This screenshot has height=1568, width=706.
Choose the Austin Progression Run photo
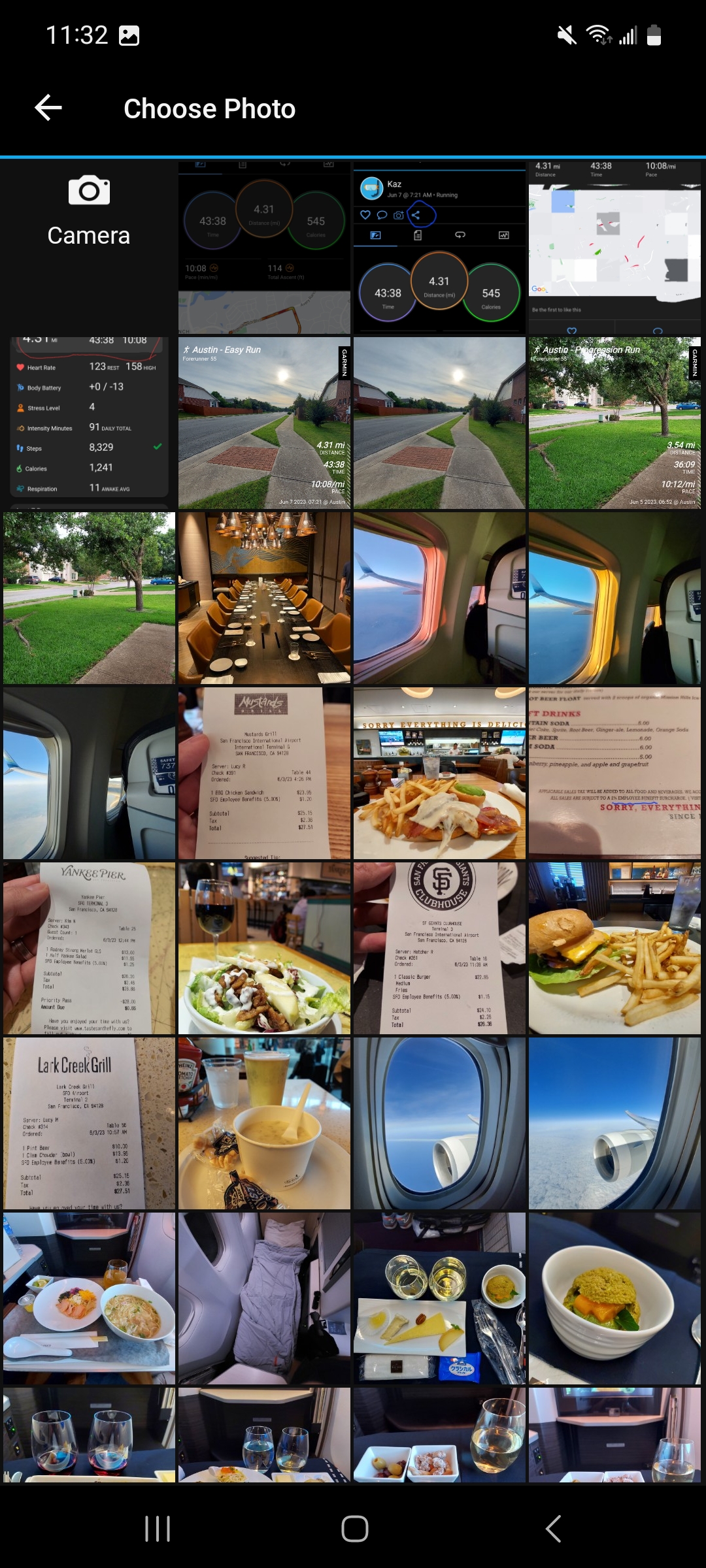tap(614, 423)
